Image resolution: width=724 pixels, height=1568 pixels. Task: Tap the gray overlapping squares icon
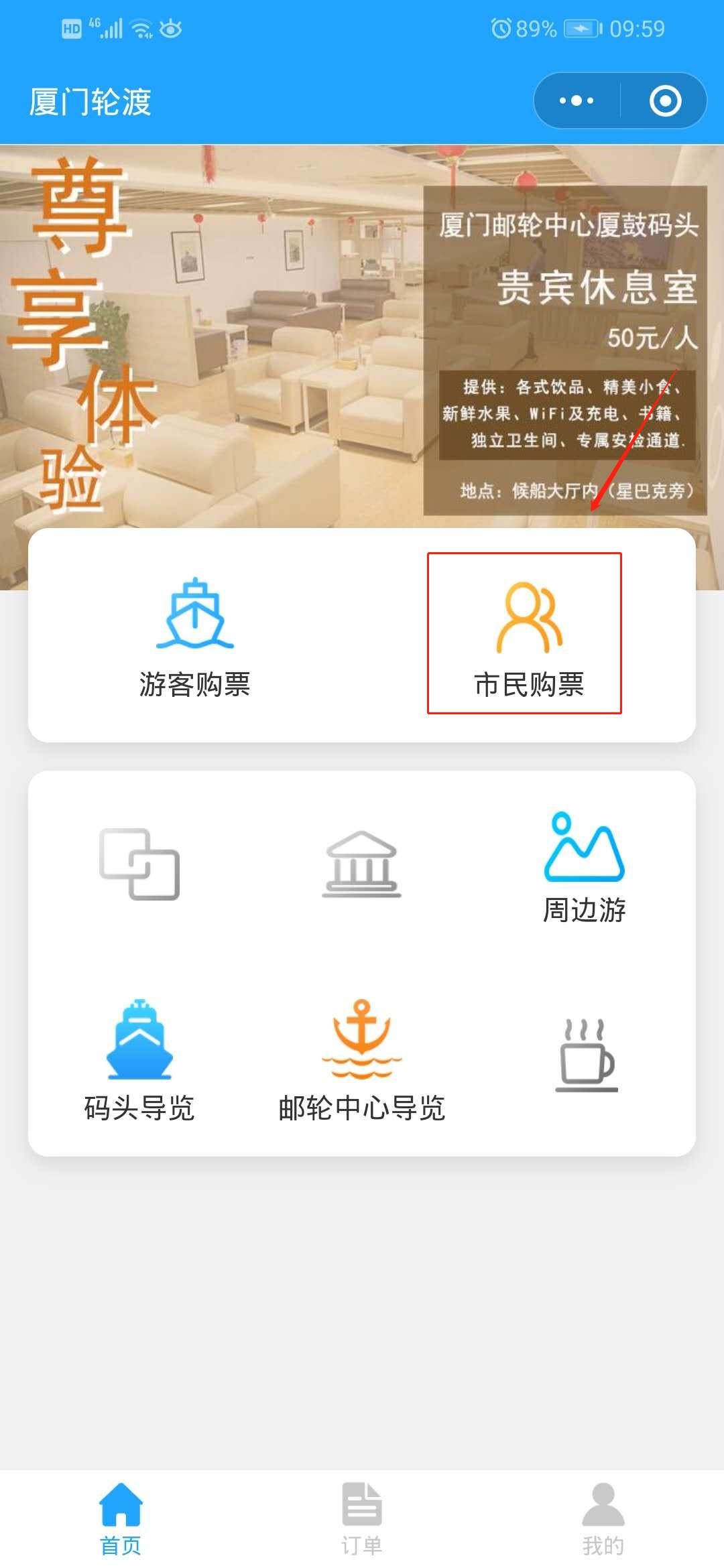(x=139, y=864)
